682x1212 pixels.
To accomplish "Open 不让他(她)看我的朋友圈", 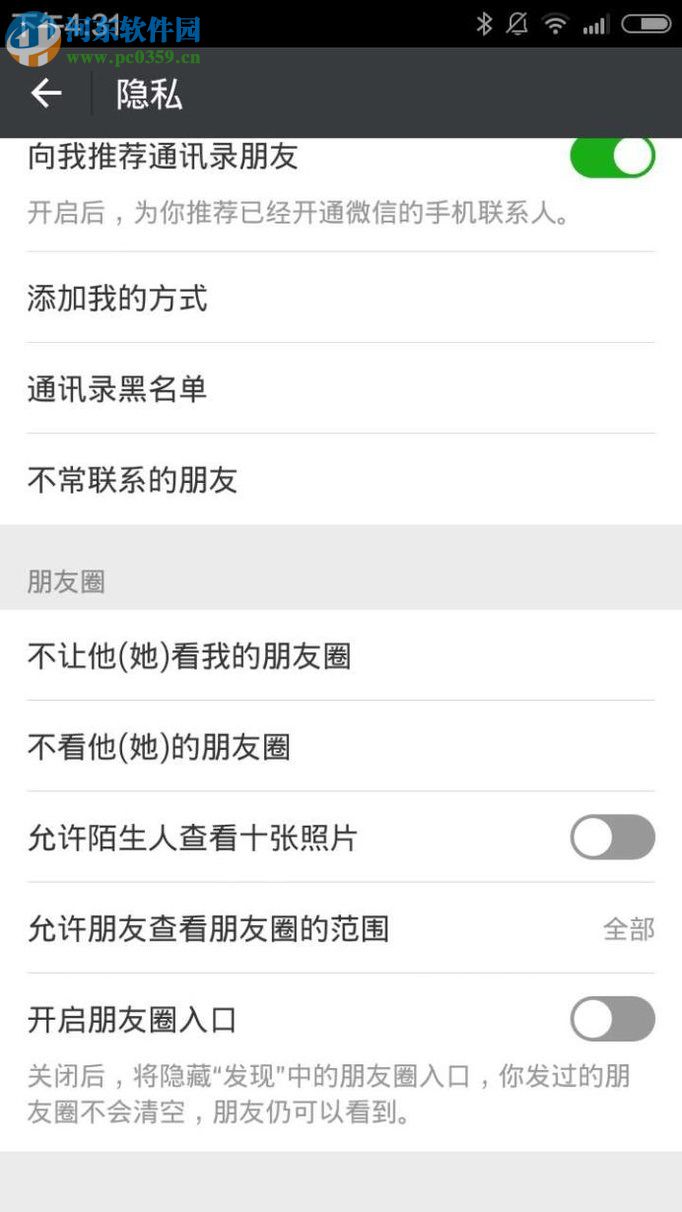I will point(340,656).
